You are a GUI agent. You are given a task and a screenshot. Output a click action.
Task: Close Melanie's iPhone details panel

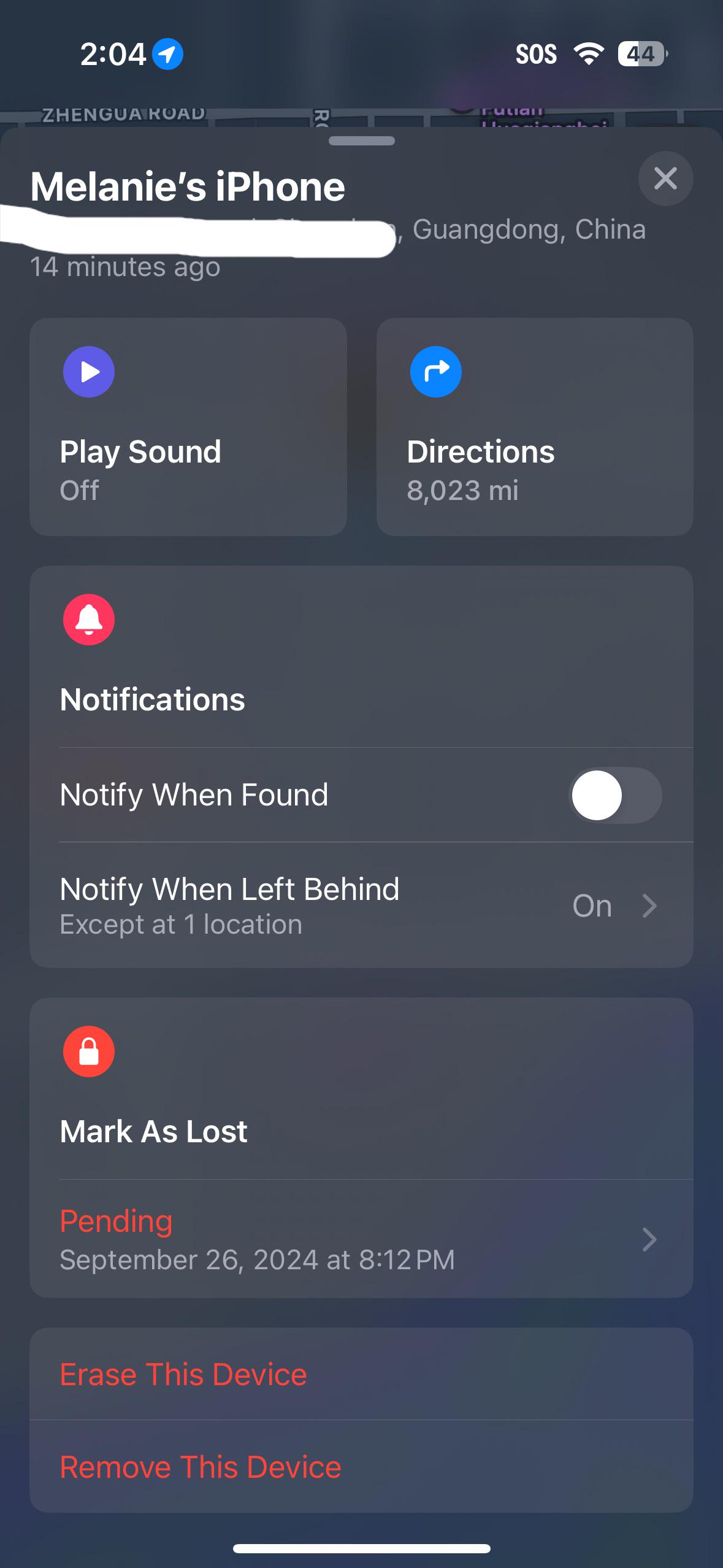tap(665, 179)
